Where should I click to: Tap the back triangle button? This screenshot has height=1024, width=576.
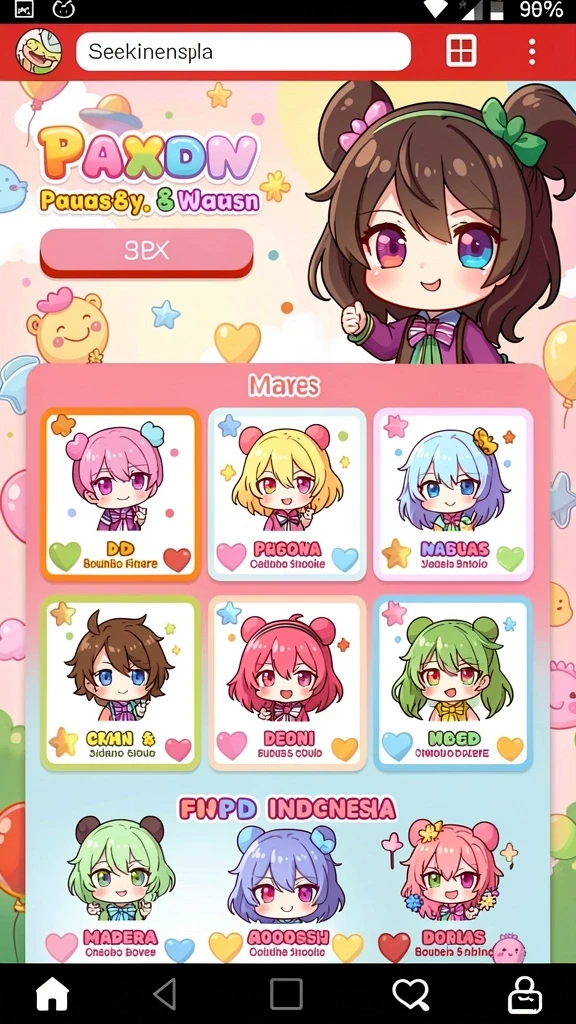tap(165, 995)
